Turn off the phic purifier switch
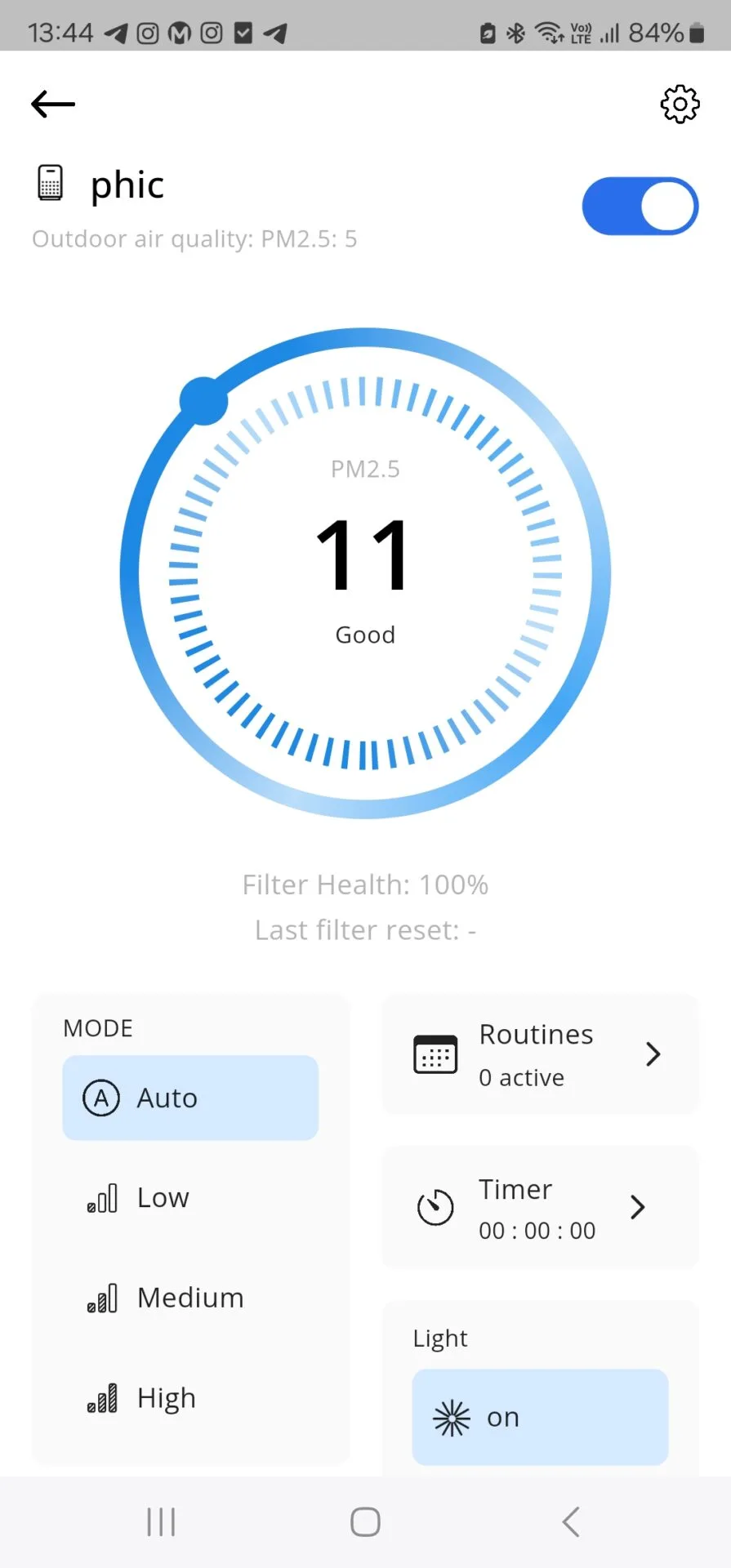Screen dimensions: 731x1568 coord(640,206)
